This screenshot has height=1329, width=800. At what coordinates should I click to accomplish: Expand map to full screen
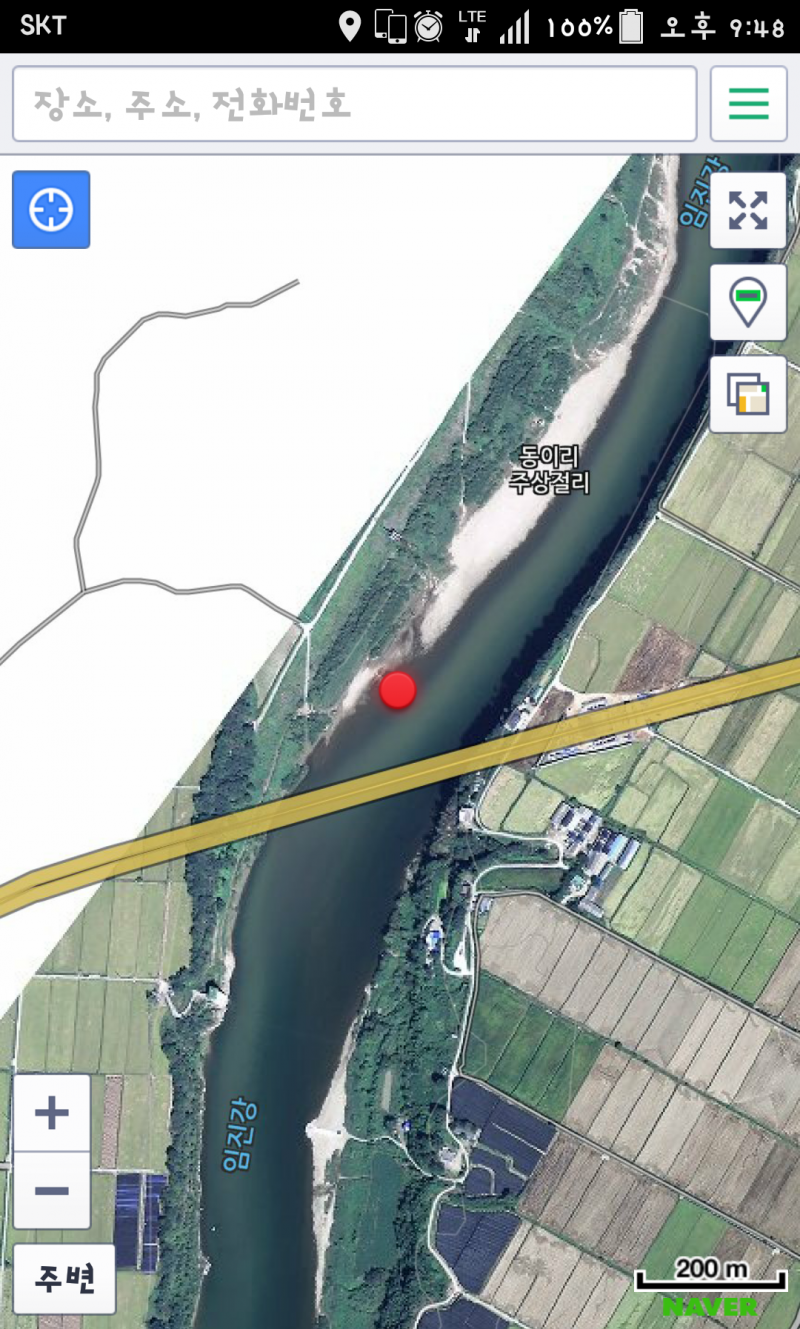point(748,211)
